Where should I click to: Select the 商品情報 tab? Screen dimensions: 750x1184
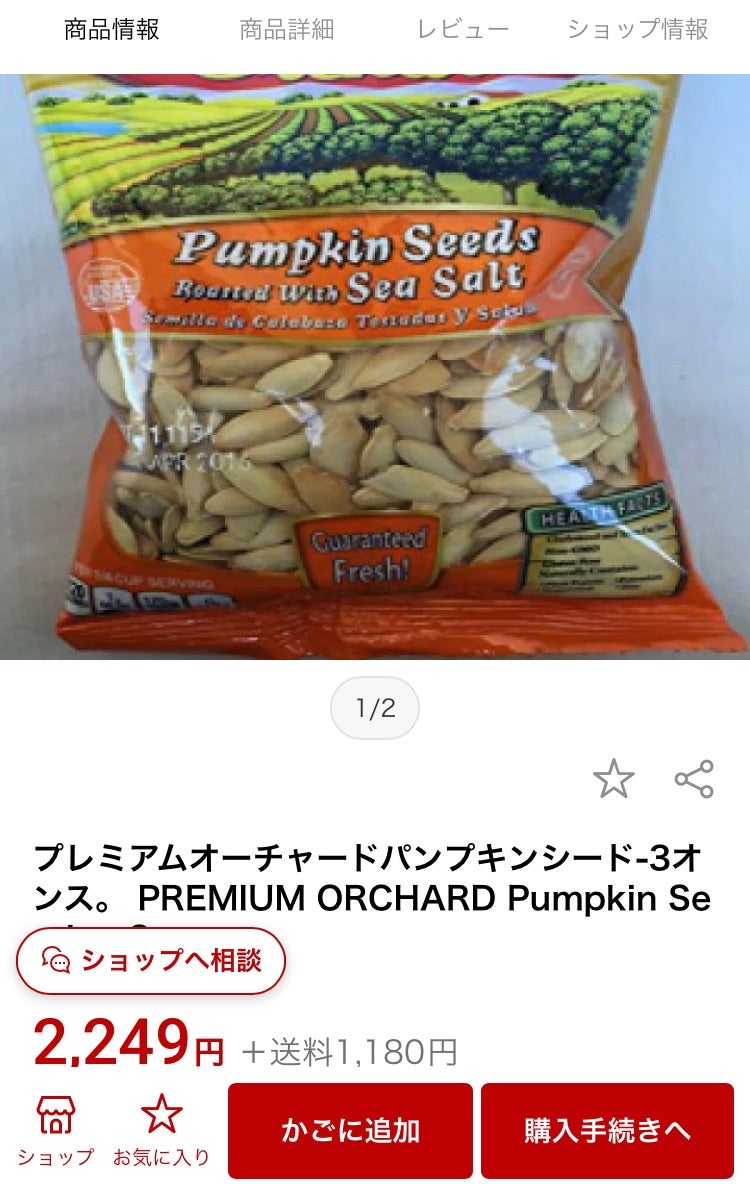pos(112,30)
